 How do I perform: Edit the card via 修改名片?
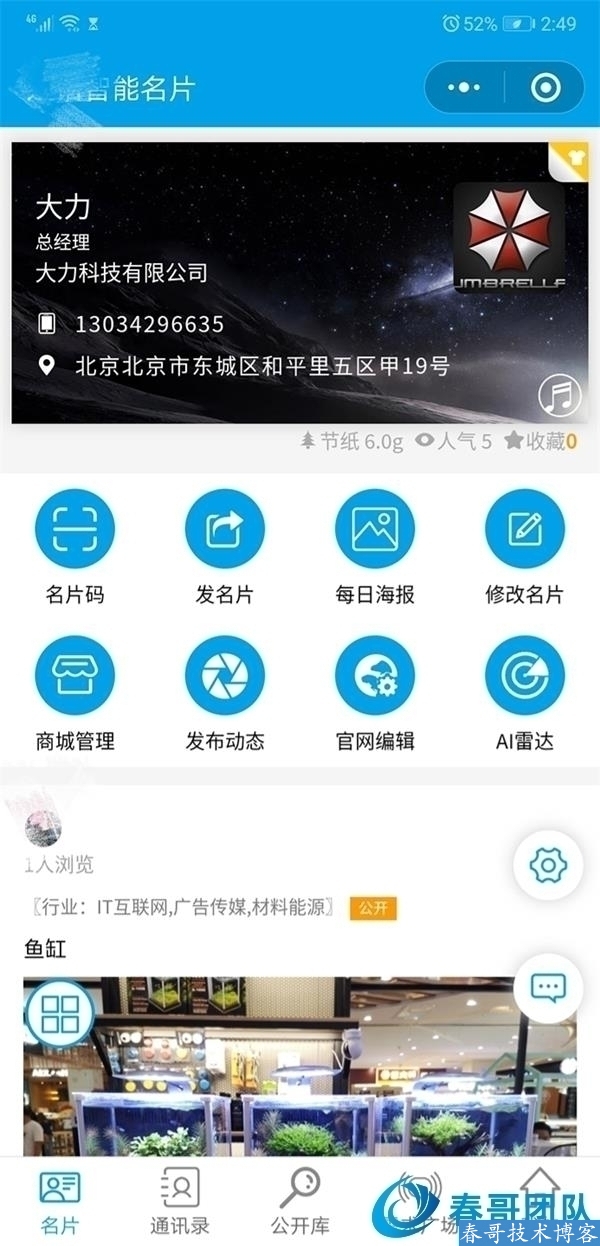tap(525, 529)
